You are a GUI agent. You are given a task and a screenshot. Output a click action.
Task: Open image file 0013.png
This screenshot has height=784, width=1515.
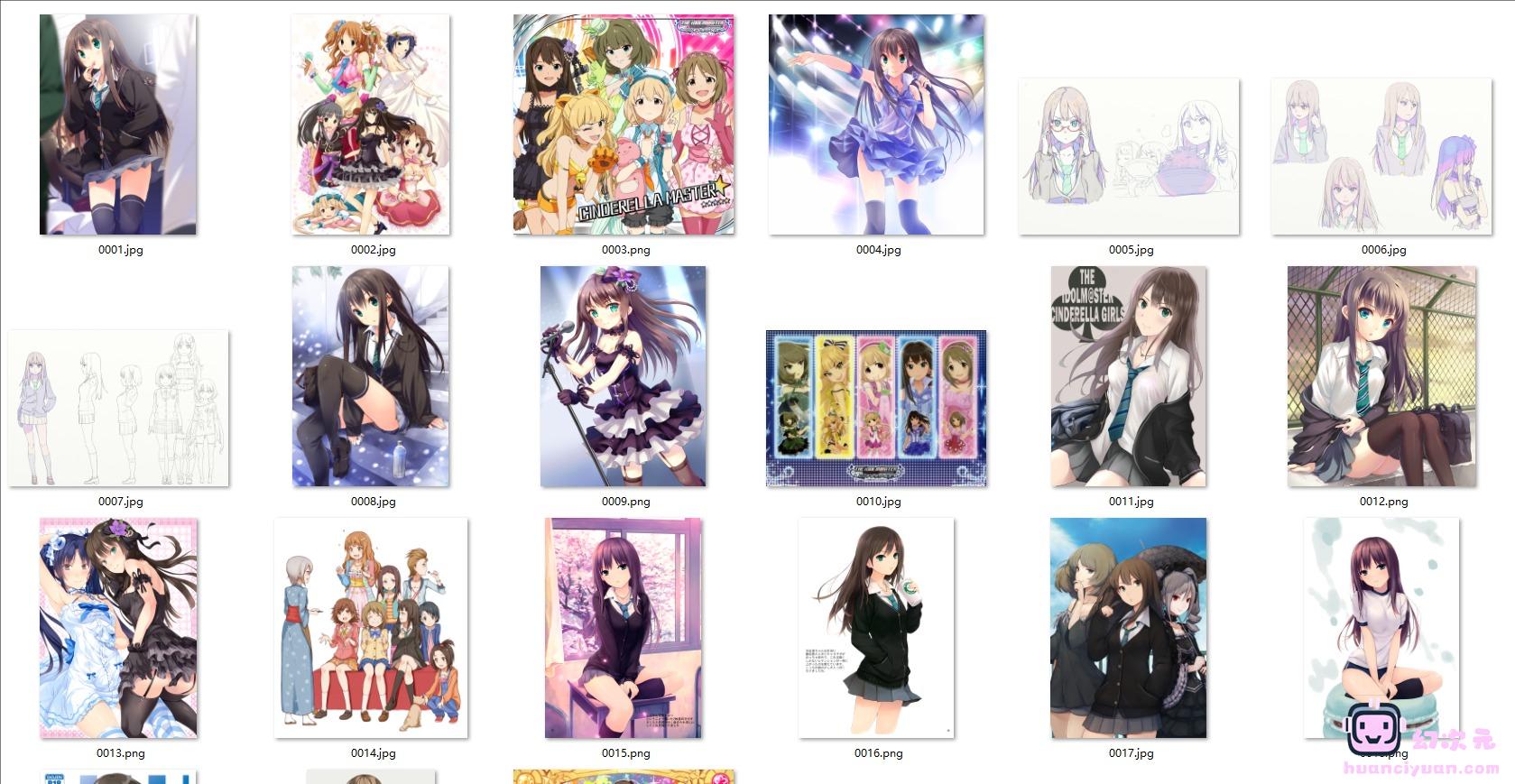[x=118, y=628]
